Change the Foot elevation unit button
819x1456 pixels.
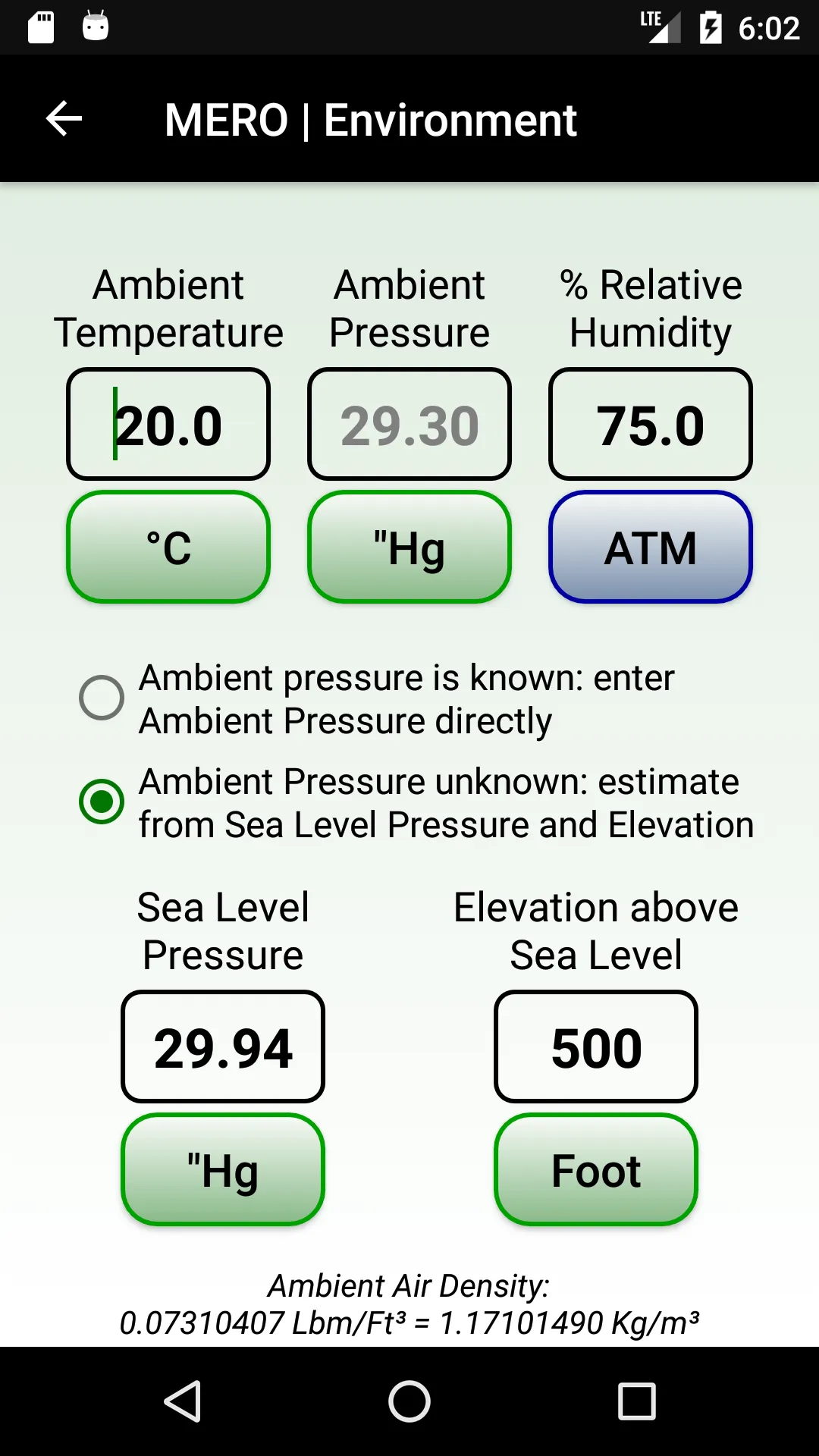pos(596,1169)
